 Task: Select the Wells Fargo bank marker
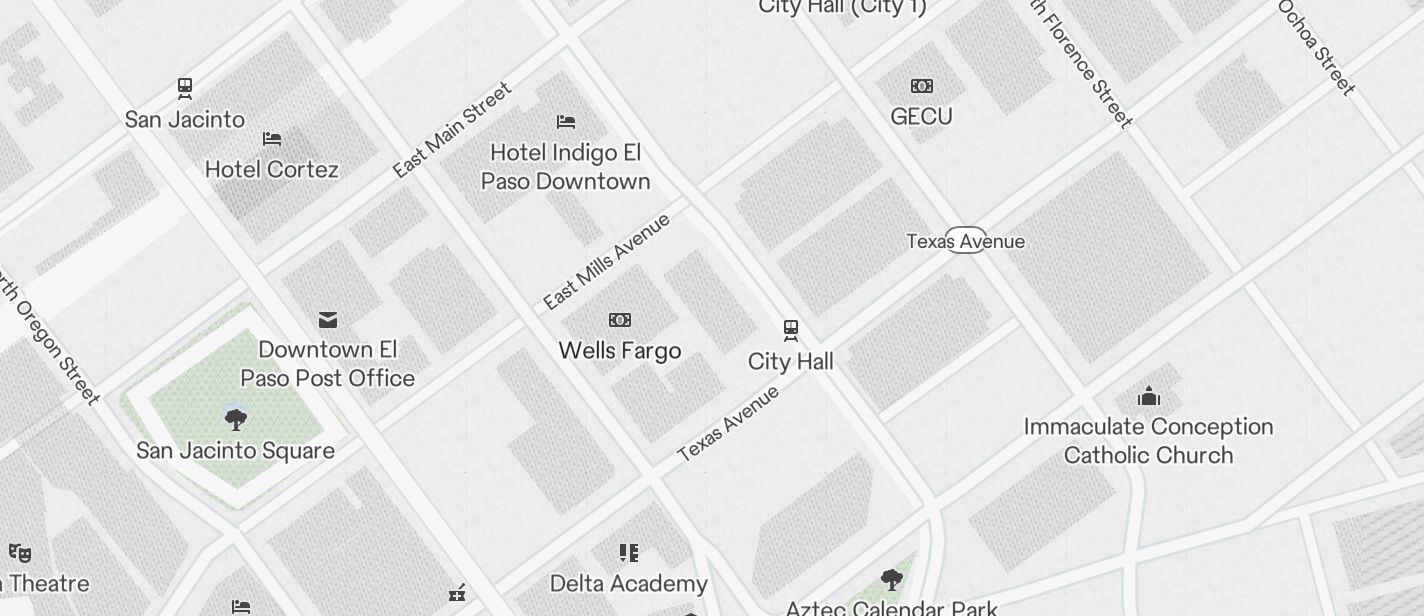(x=620, y=321)
